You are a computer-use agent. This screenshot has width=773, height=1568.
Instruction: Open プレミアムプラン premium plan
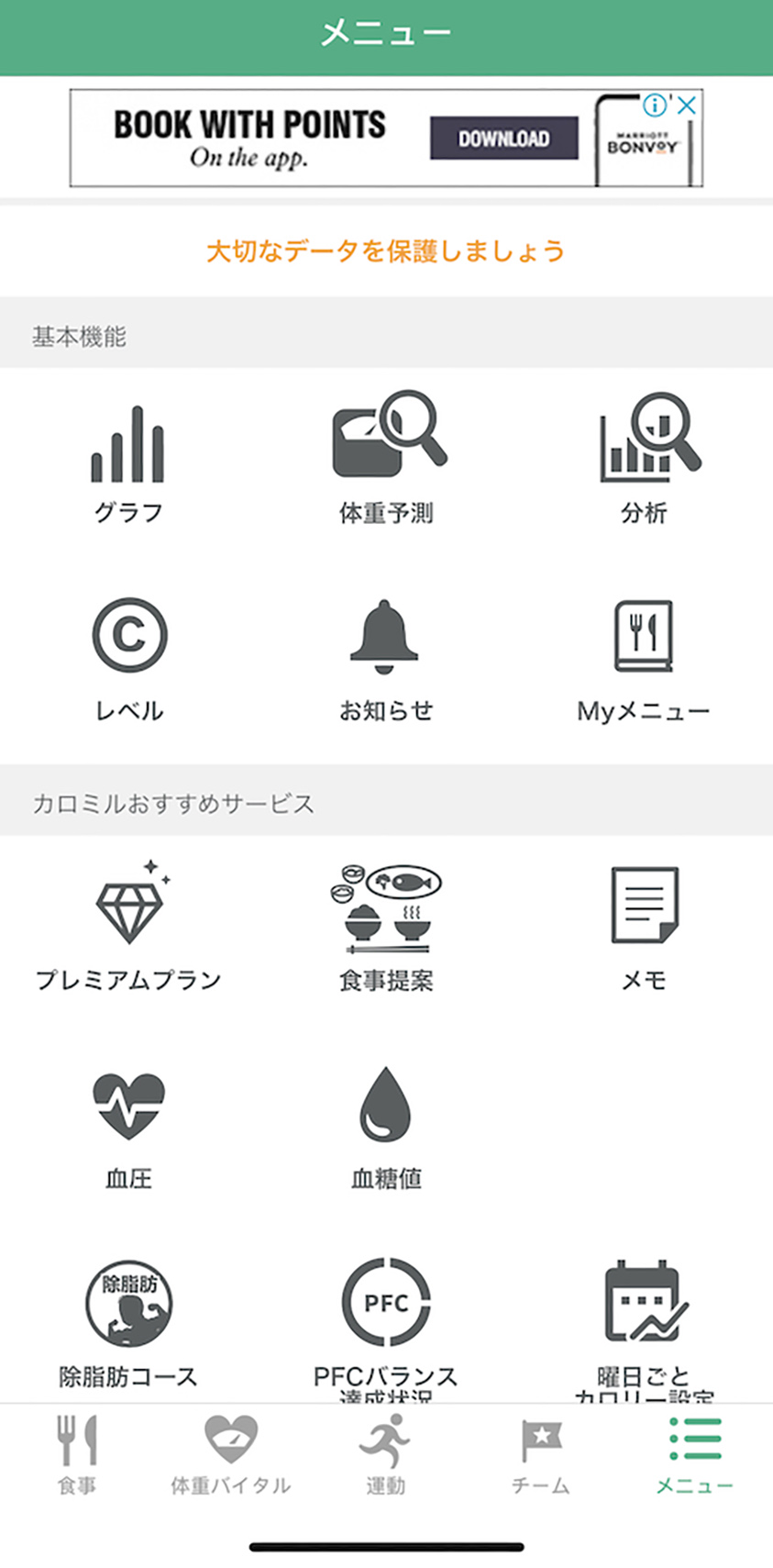(129, 926)
